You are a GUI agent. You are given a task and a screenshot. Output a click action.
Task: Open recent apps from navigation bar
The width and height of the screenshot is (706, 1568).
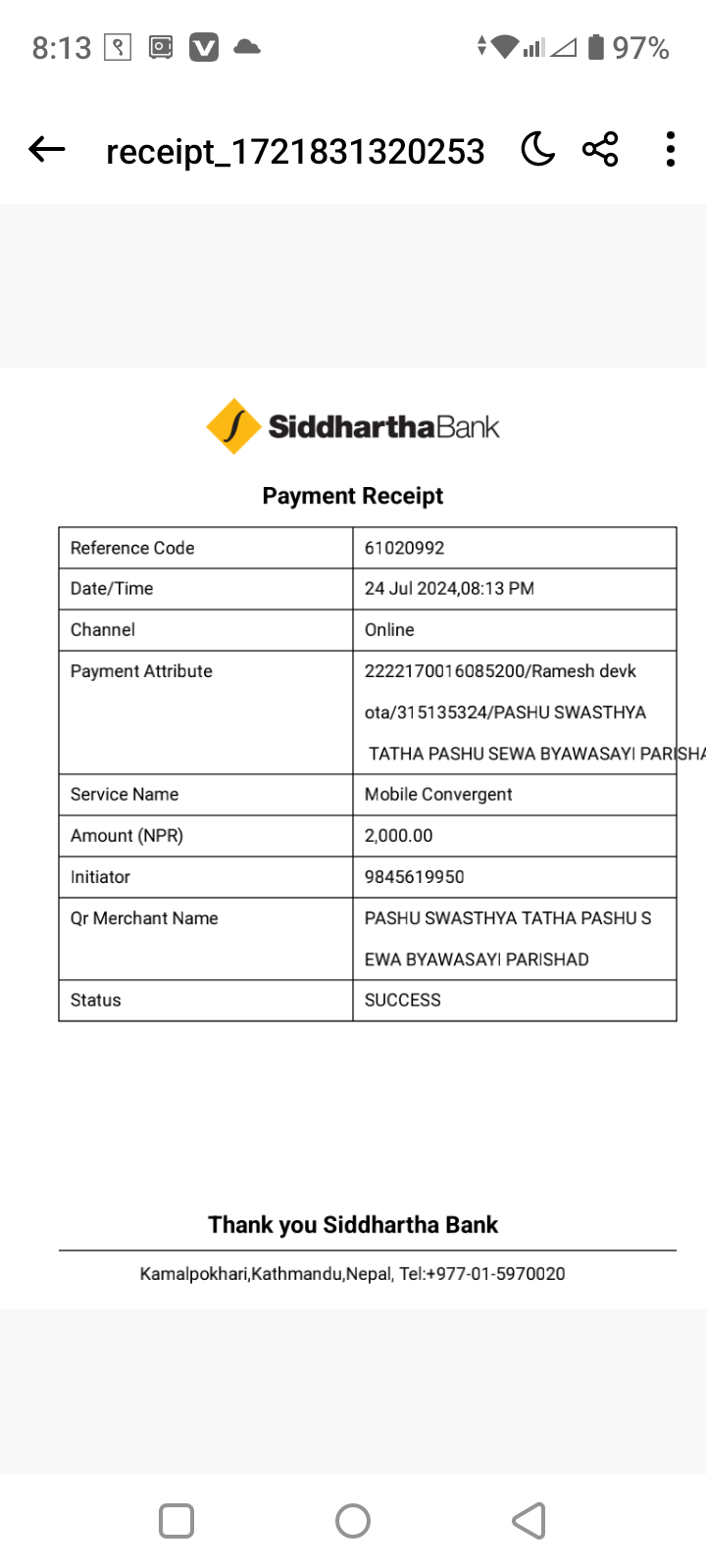tap(176, 1521)
